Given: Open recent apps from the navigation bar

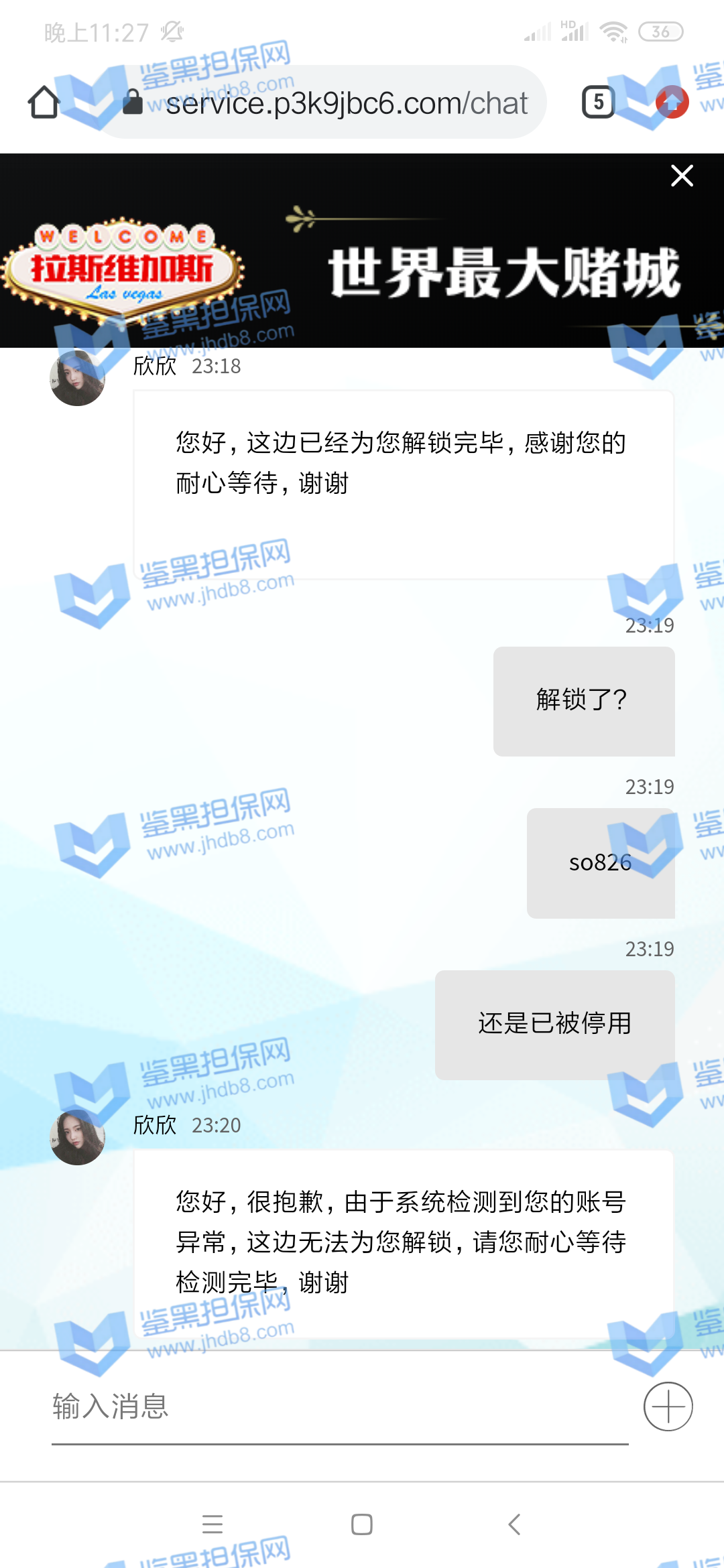Looking at the screenshot, I should point(213,1524).
